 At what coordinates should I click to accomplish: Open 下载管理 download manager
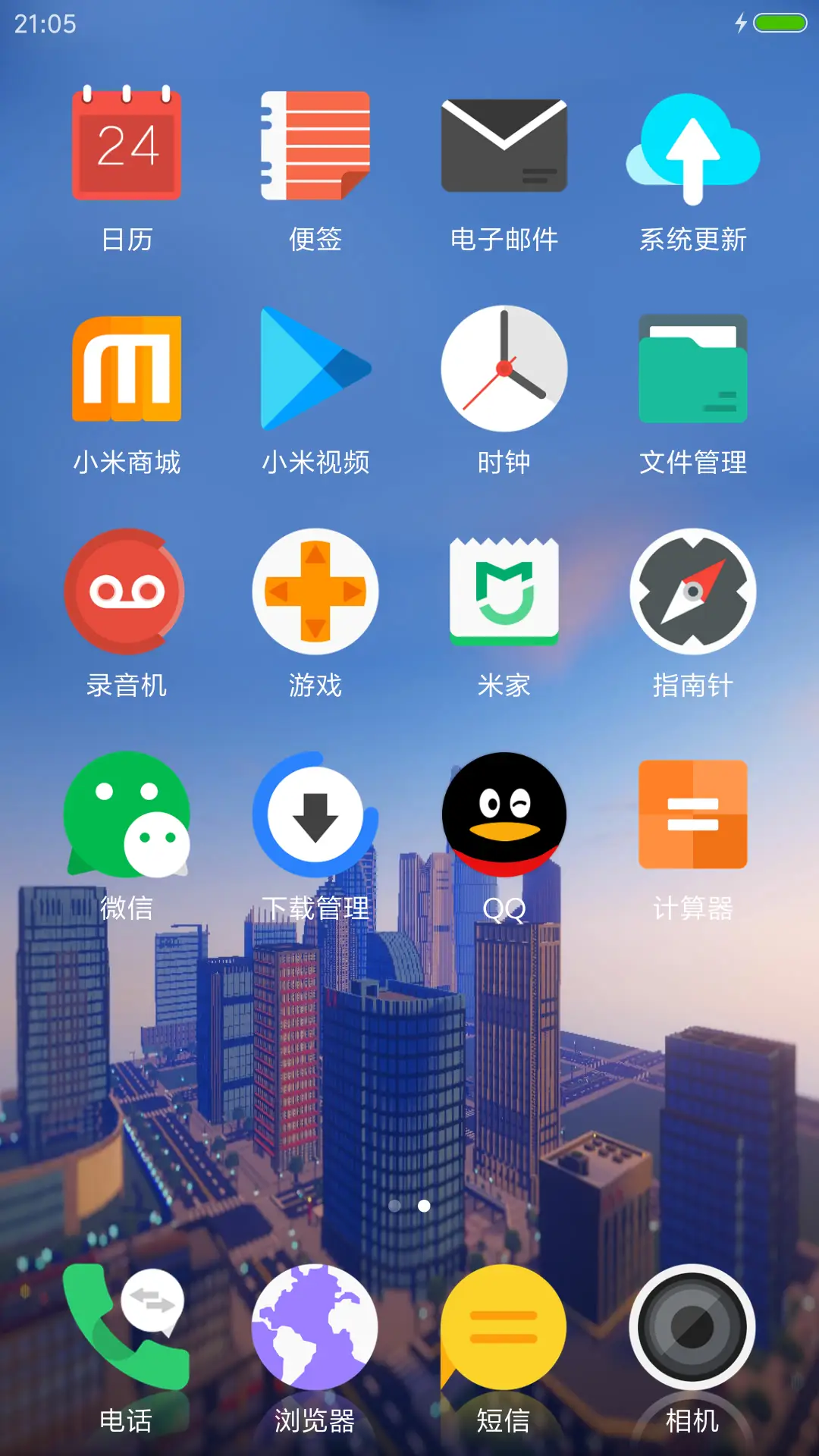[315, 815]
